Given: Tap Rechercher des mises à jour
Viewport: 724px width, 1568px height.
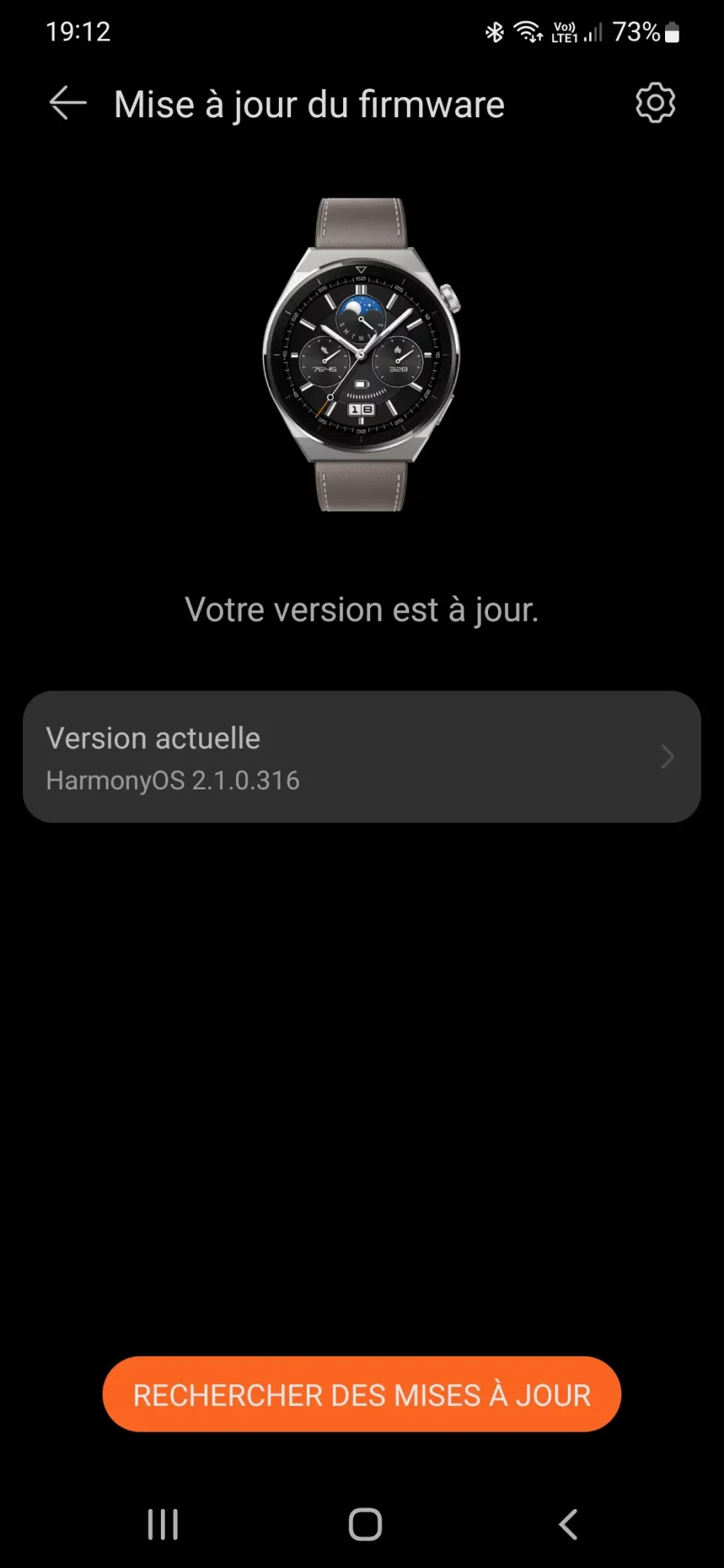Looking at the screenshot, I should pyautogui.click(x=362, y=1394).
